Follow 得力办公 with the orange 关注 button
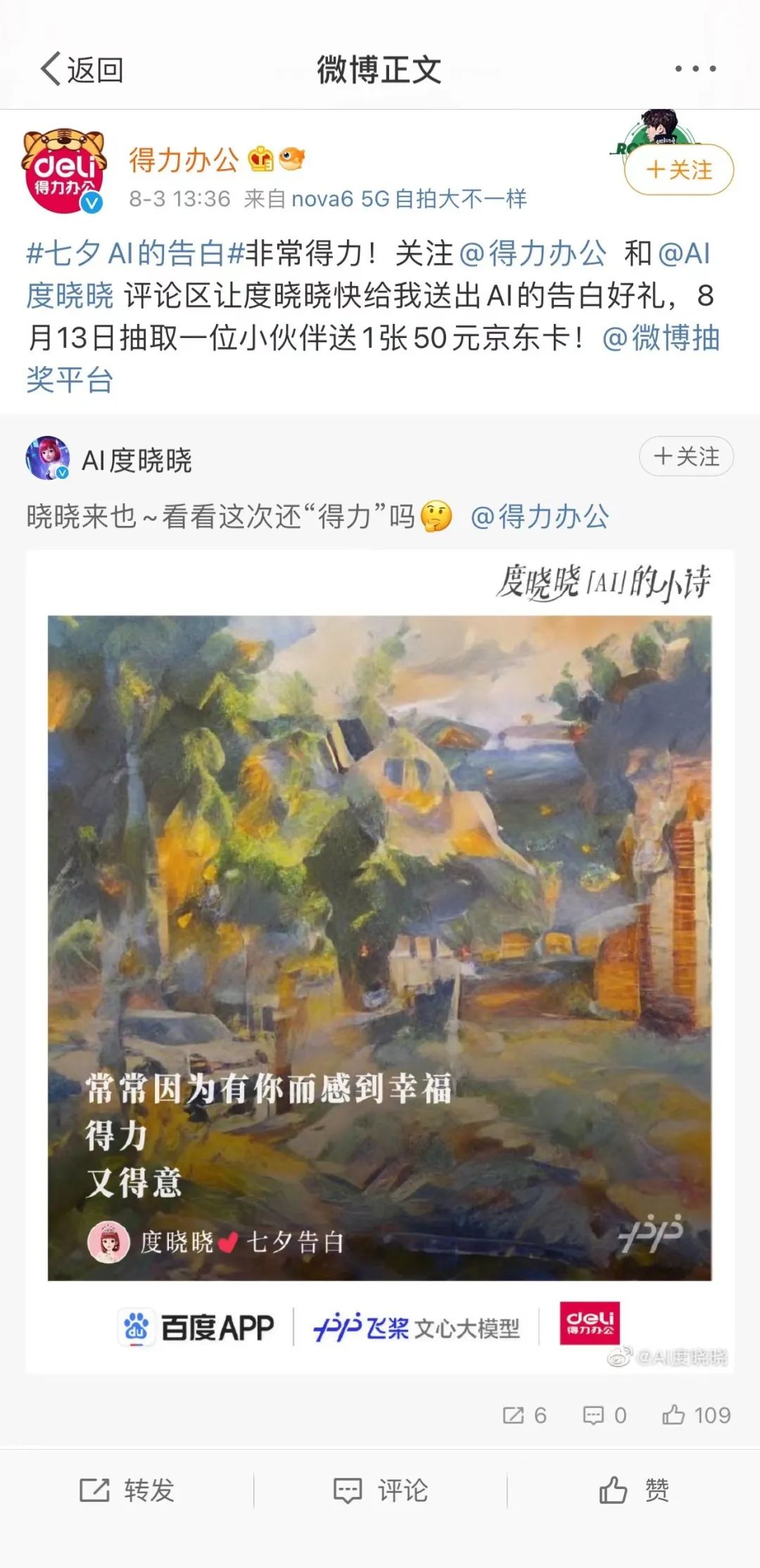760x1568 pixels. (x=679, y=170)
